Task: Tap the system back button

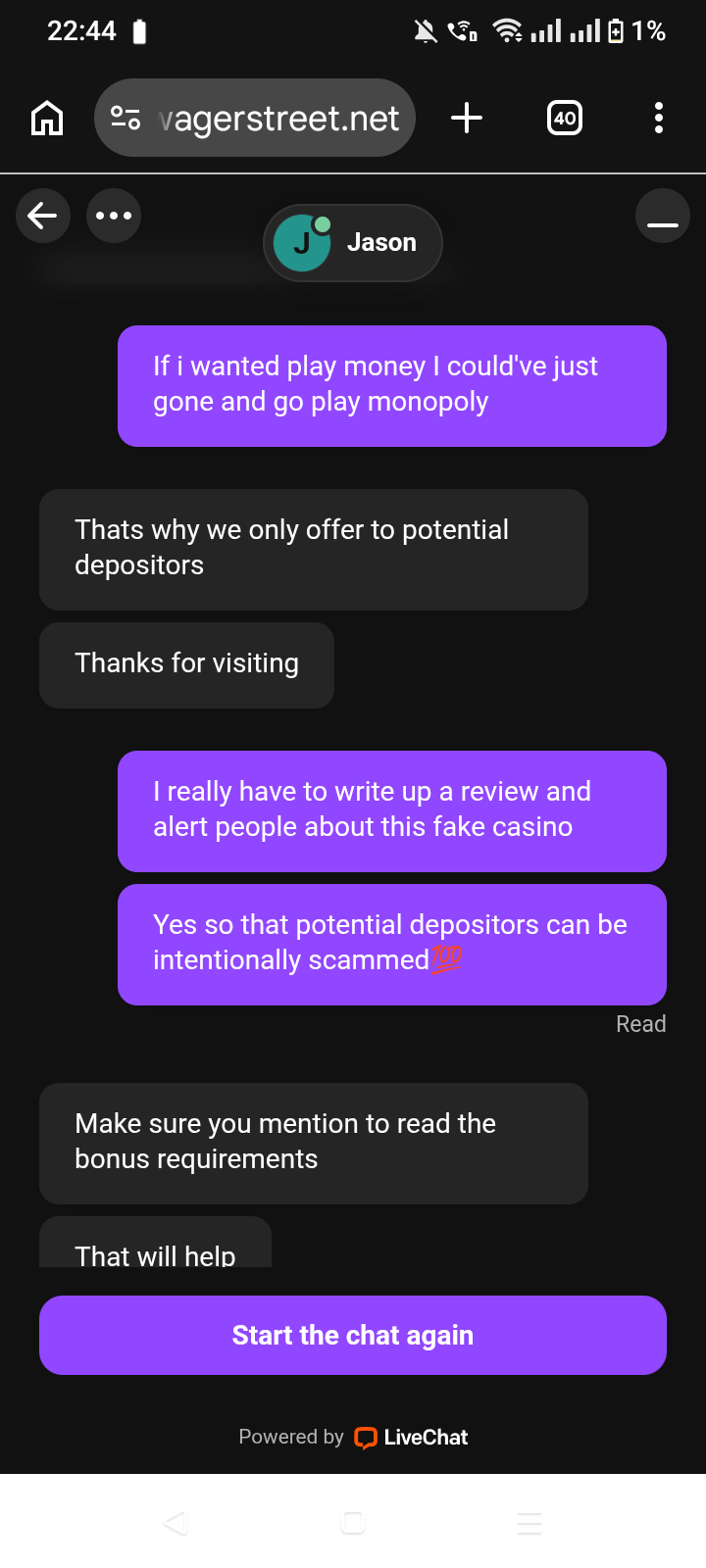Action: pyautogui.click(x=176, y=1523)
